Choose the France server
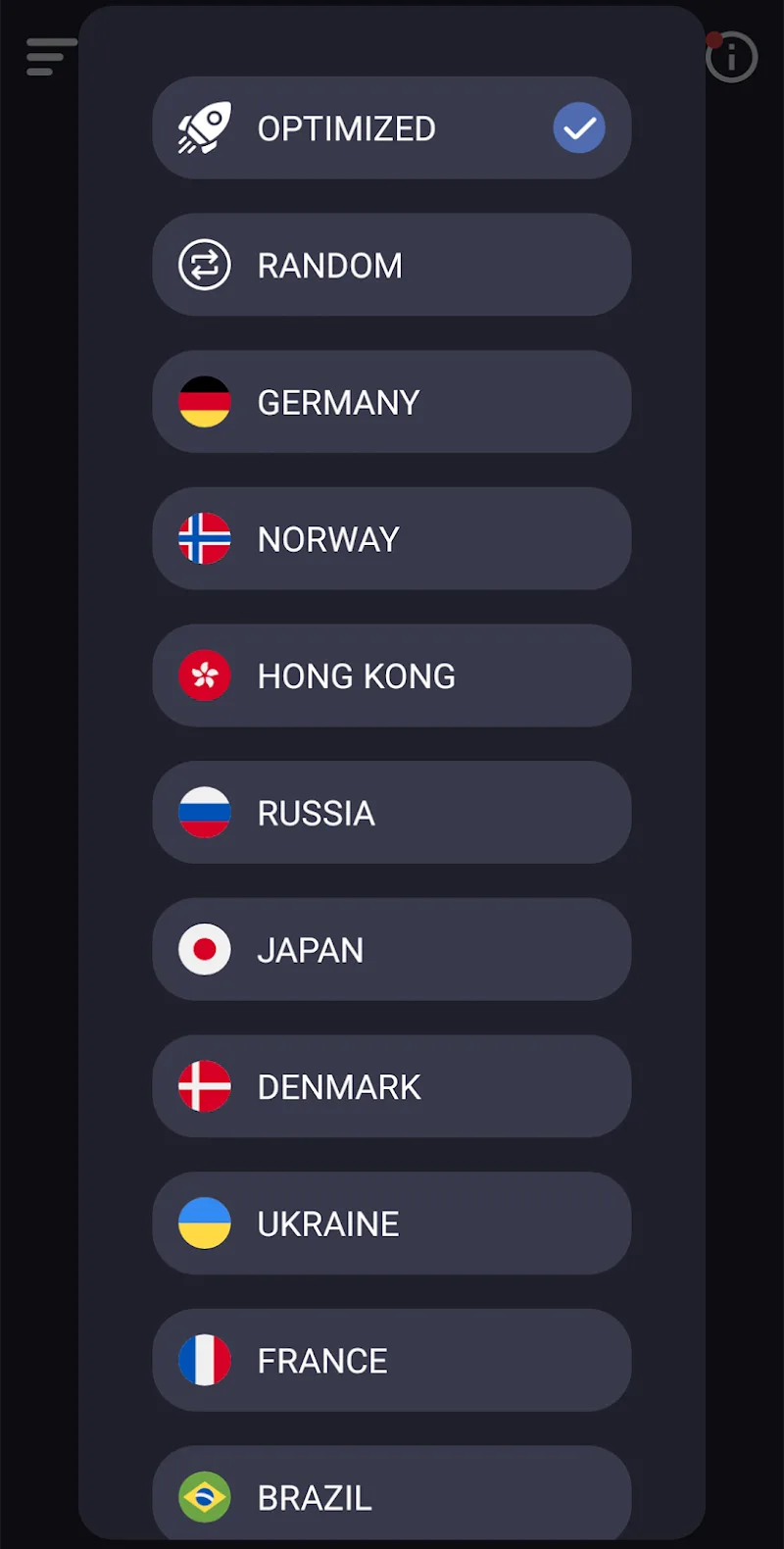Screen dimensions: 784x1549 [x=392, y=1360]
